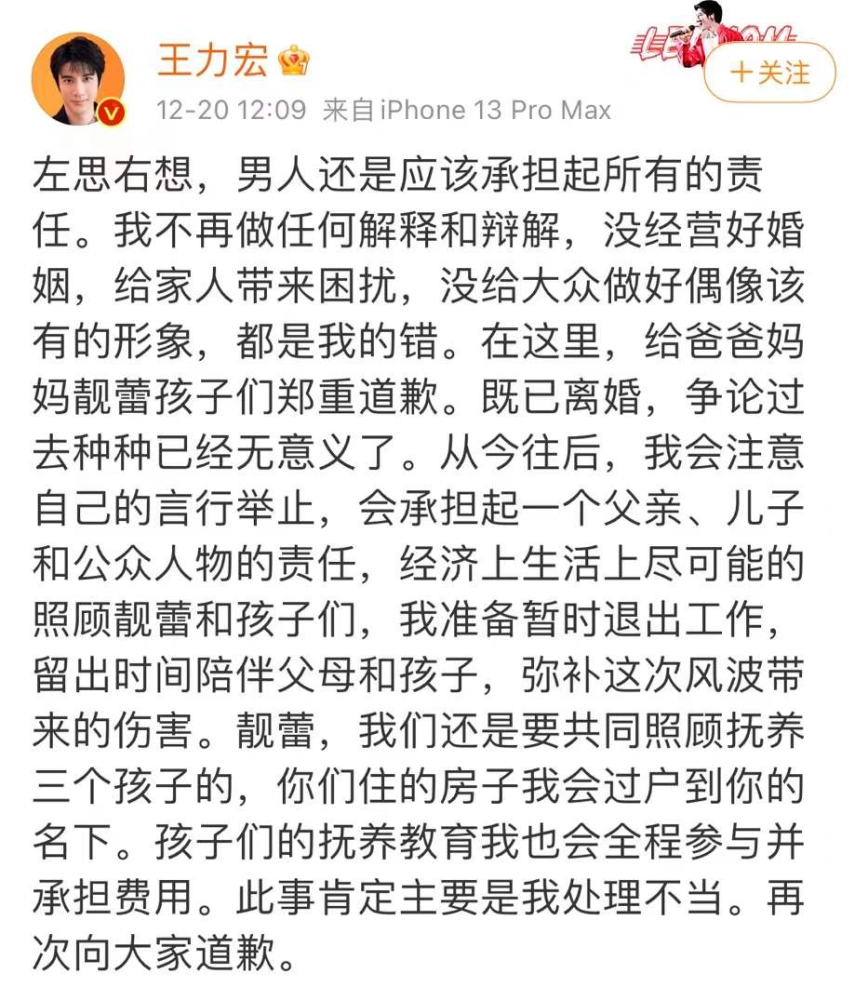
Task: Follow 王力宏 with the 关注 button
Action: tap(769, 73)
